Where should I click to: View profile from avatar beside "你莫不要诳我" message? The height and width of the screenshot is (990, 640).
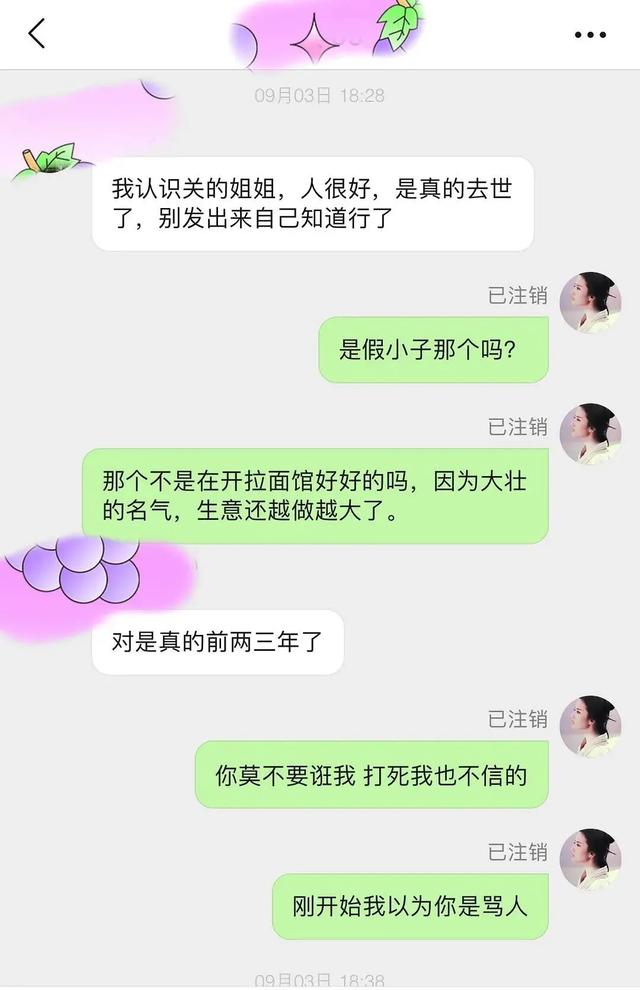590,726
